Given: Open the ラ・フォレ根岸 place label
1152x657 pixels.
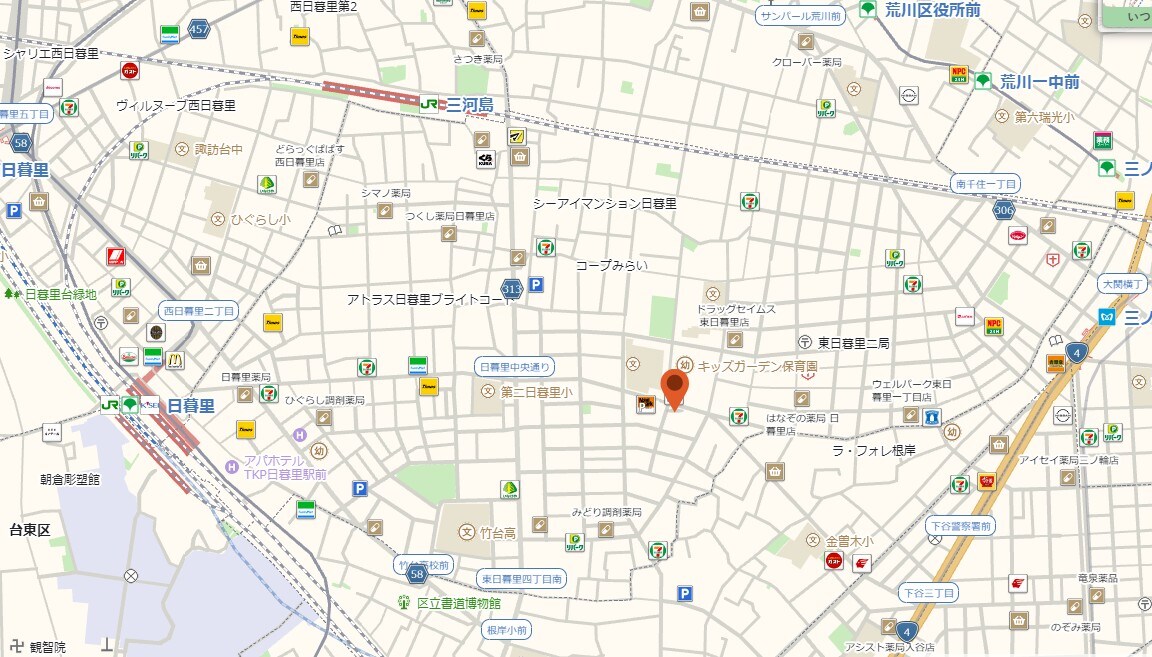Looking at the screenshot, I should click(x=874, y=450).
